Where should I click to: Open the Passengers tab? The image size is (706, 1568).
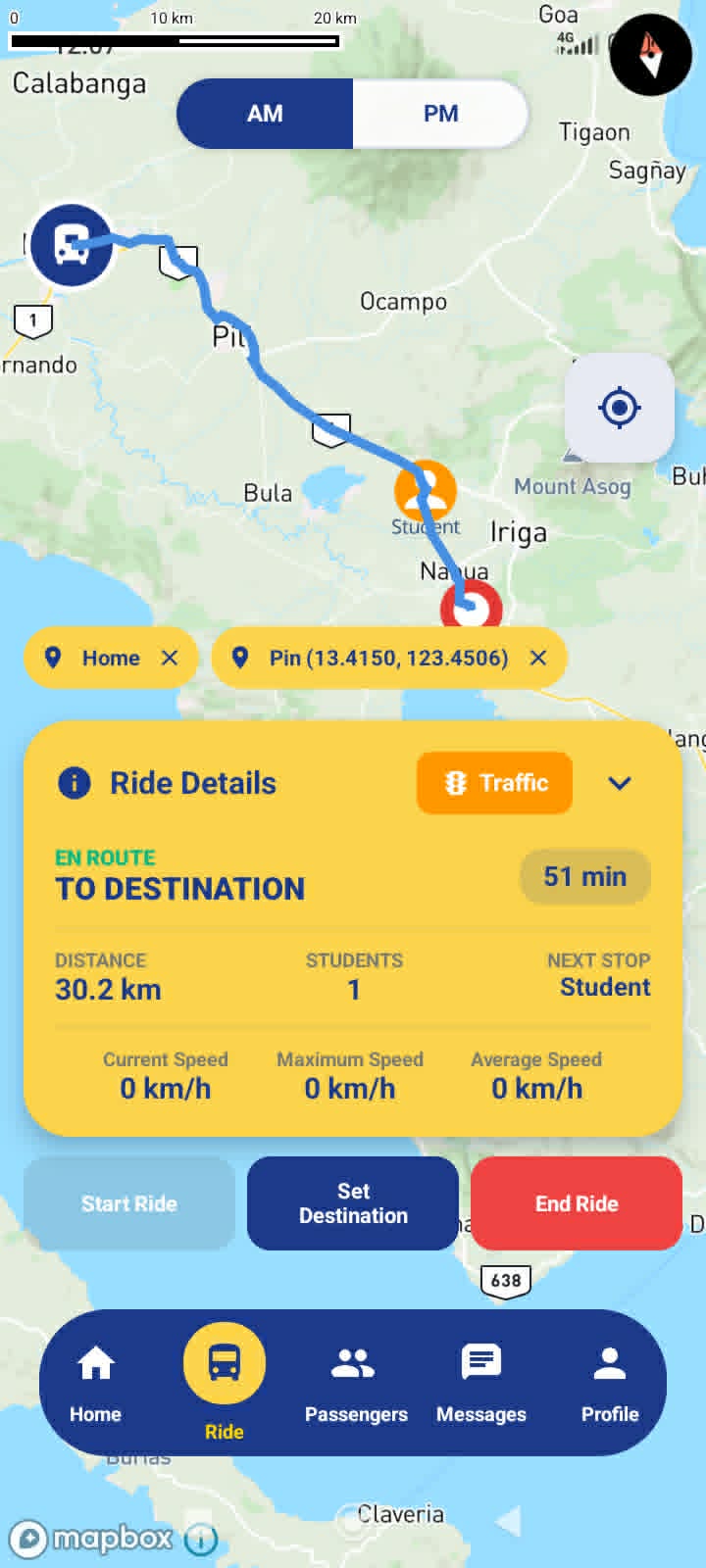[355, 1384]
